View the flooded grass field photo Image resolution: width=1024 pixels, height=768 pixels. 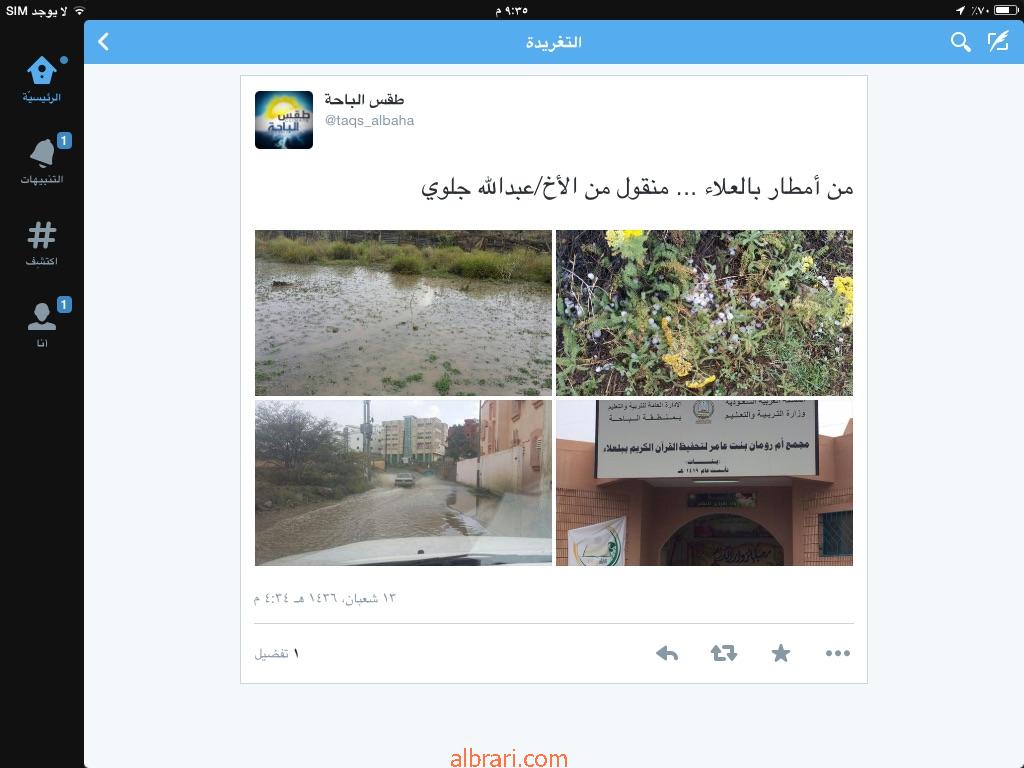[x=403, y=313]
